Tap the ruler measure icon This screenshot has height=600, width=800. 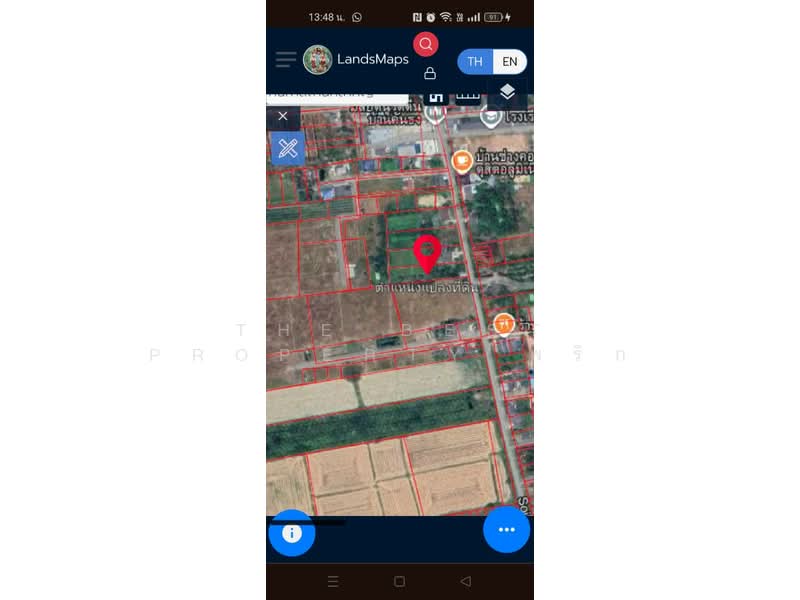click(467, 97)
